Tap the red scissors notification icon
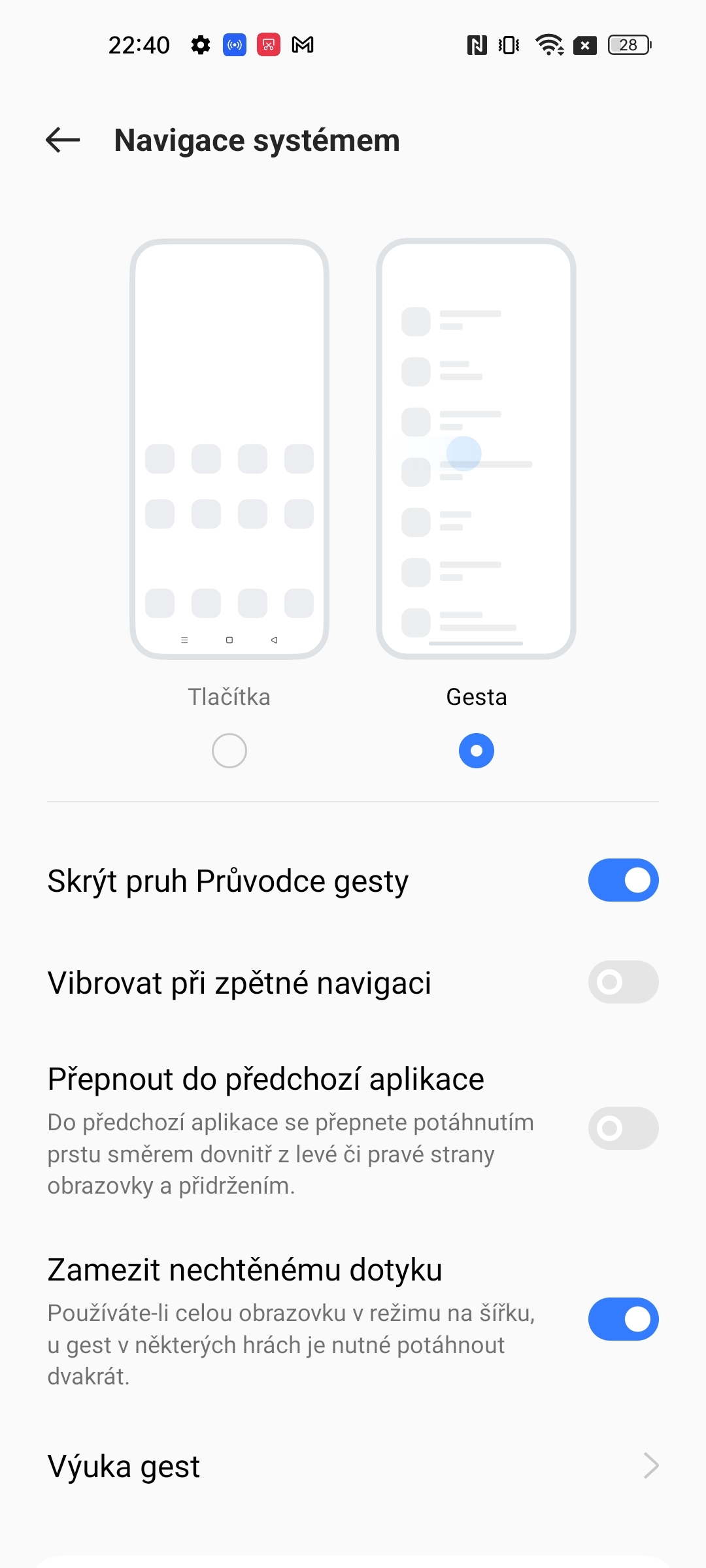The height and width of the screenshot is (1568, 706). click(268, 44)
